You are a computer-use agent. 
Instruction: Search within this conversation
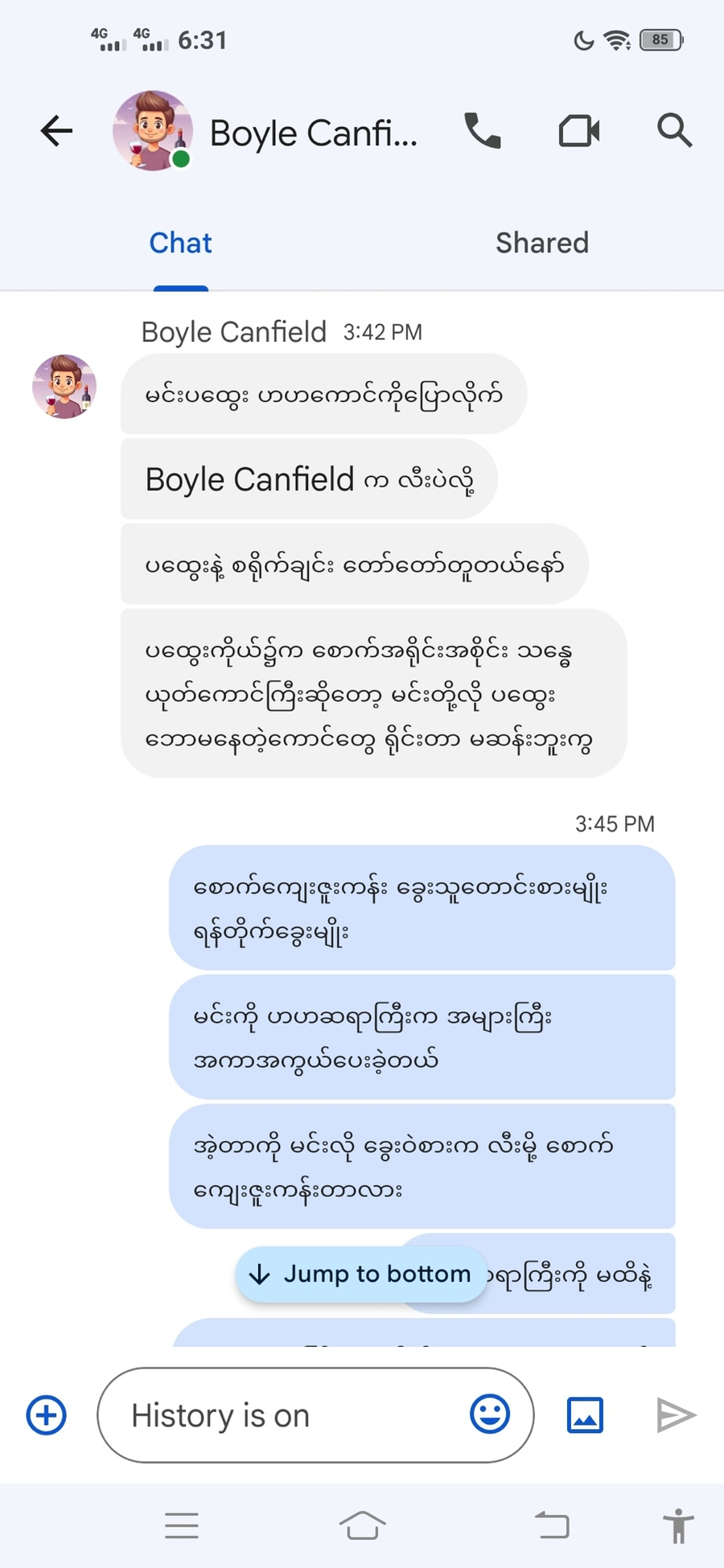click(x=674, y=131)
